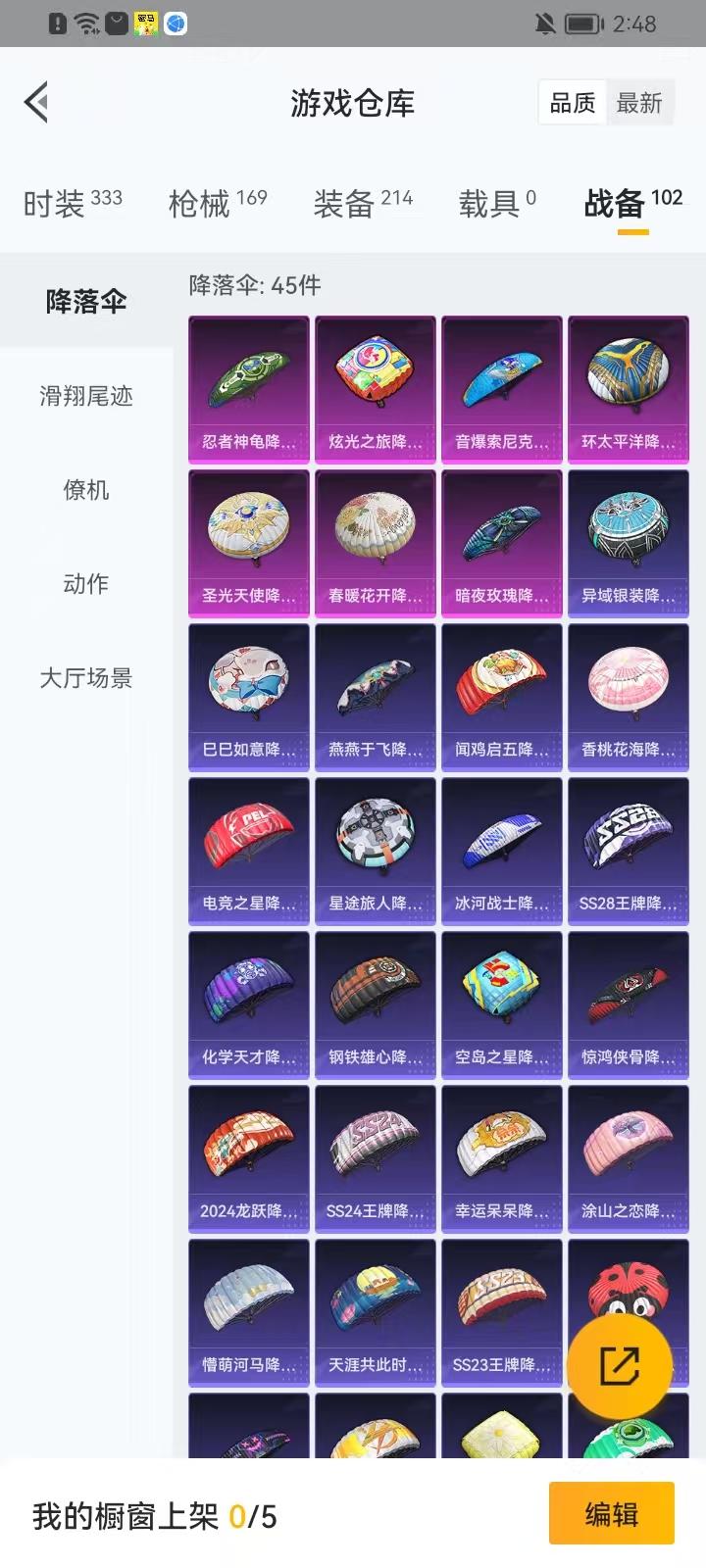Image resolution: width=706 pixels, height=1568 pixels.
Task: Open the 圣光天使 parachute item
Action: coord(248,543)
